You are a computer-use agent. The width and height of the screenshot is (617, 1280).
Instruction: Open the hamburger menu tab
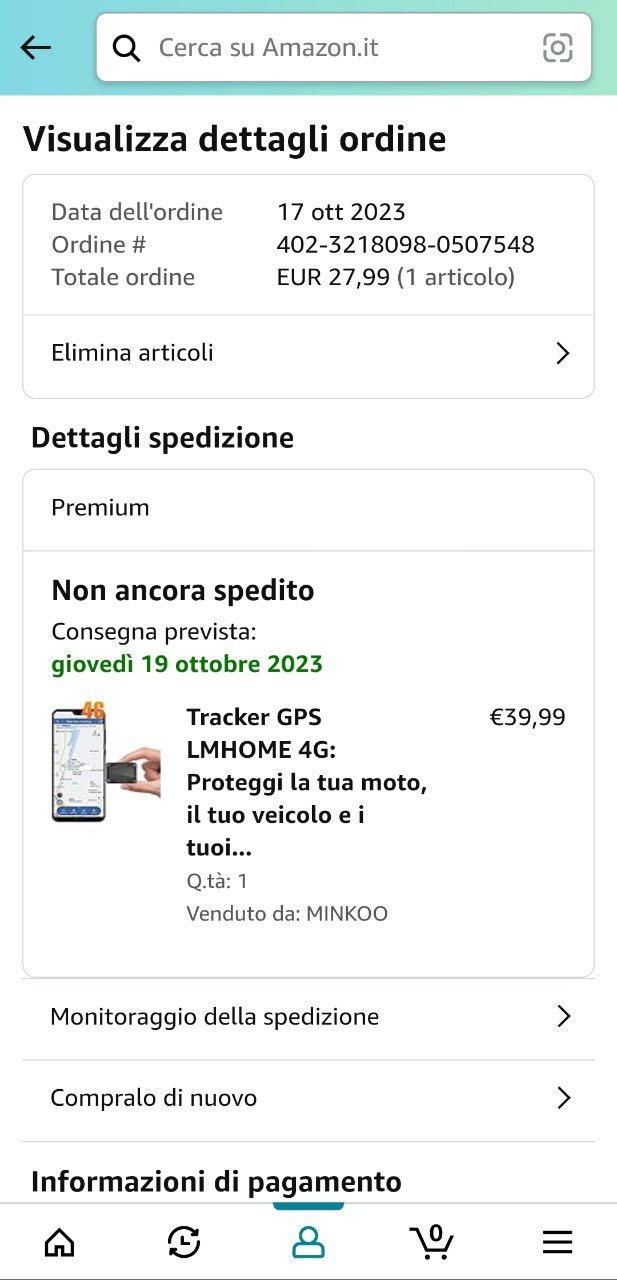pos(557,1242)
